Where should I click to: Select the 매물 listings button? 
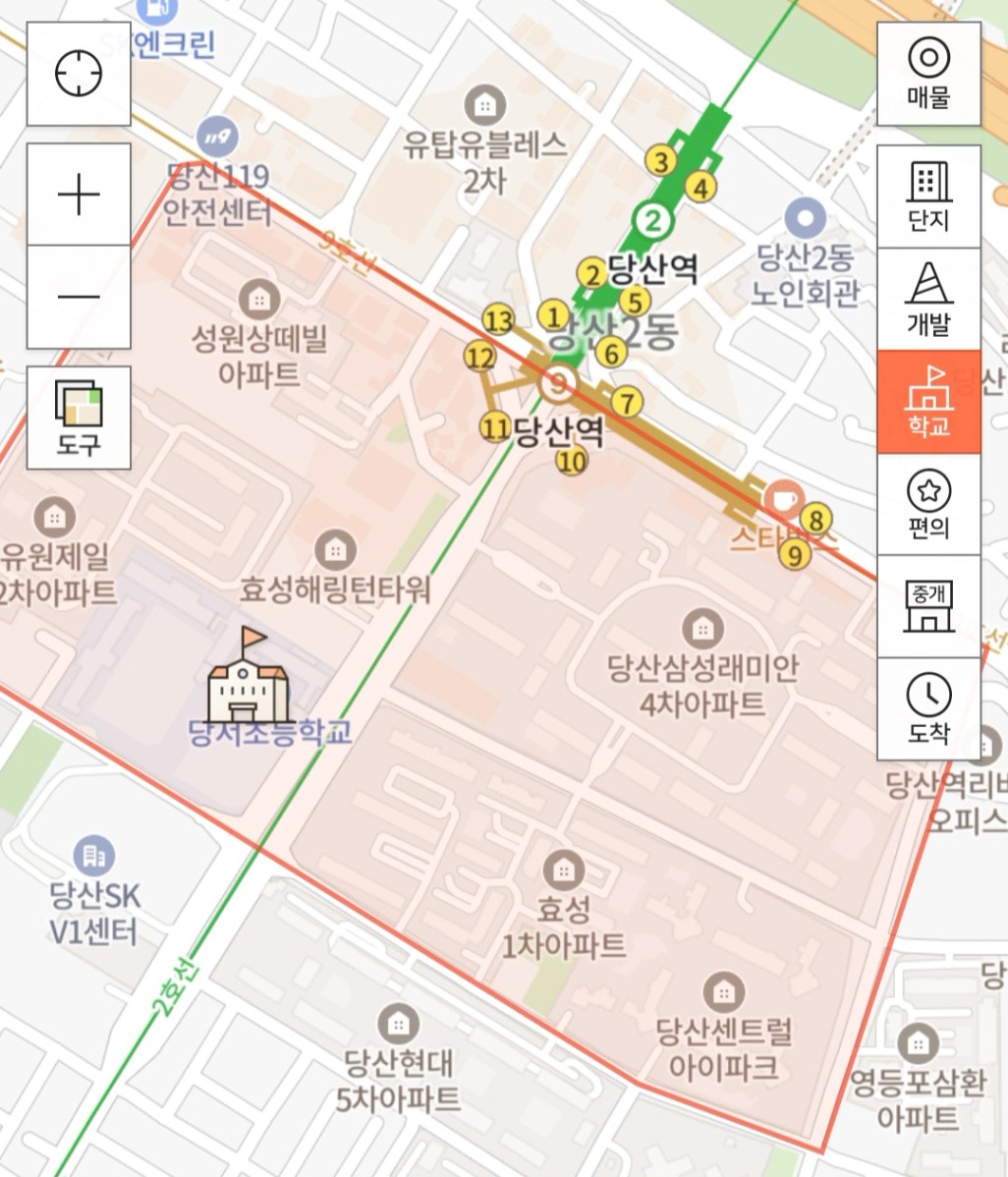(x=928, y=74)
